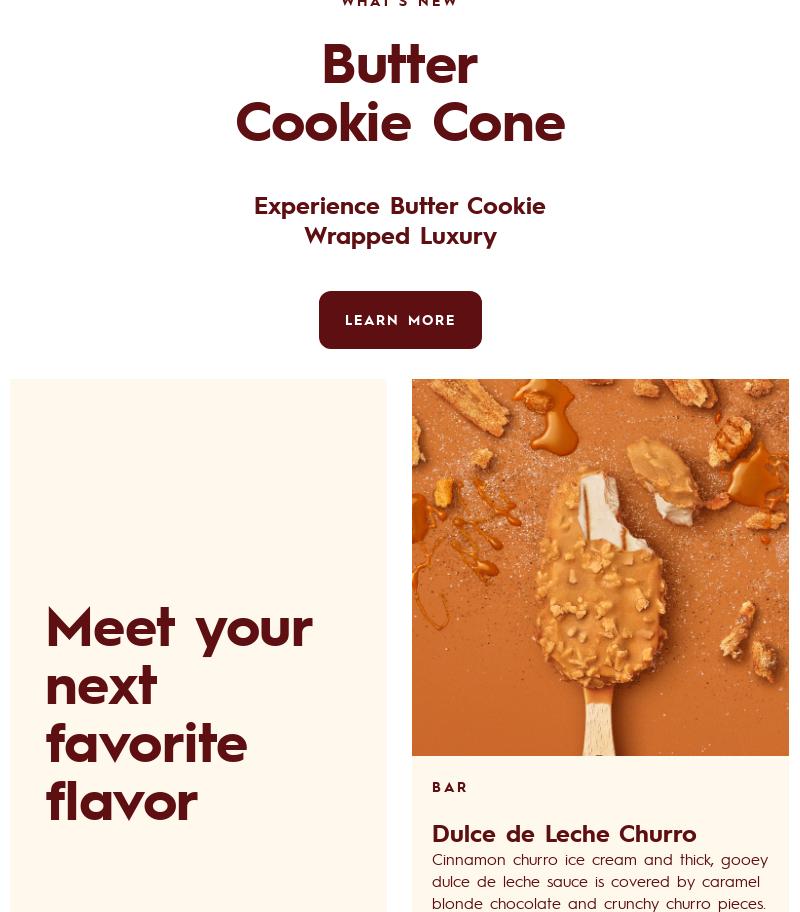
Task: Click the LEARN MORE button
Action: (400, 320)
